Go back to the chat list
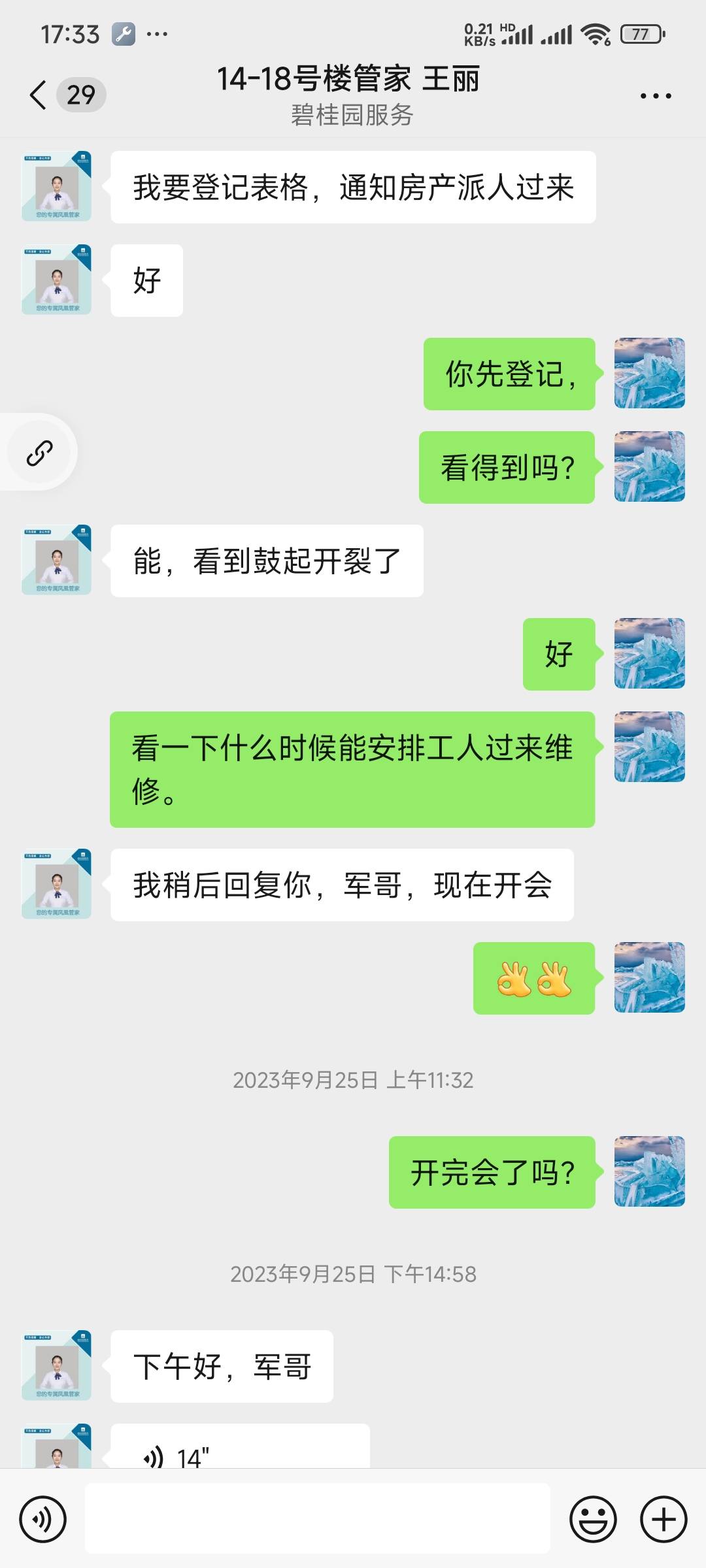The image size is (706, 1568). [x=39, y=95]
